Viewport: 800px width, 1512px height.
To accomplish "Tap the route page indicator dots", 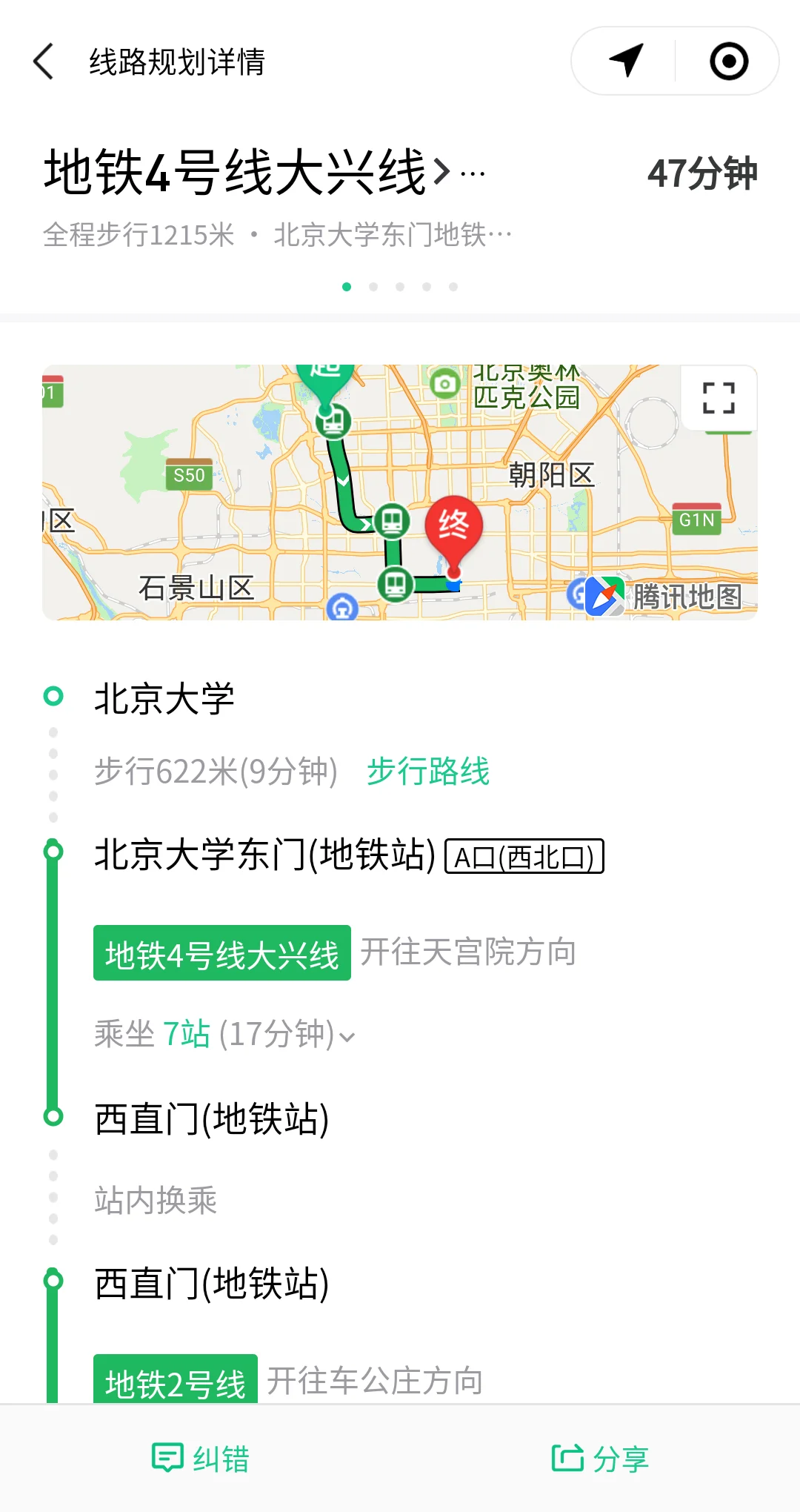I will pos(400,287).
